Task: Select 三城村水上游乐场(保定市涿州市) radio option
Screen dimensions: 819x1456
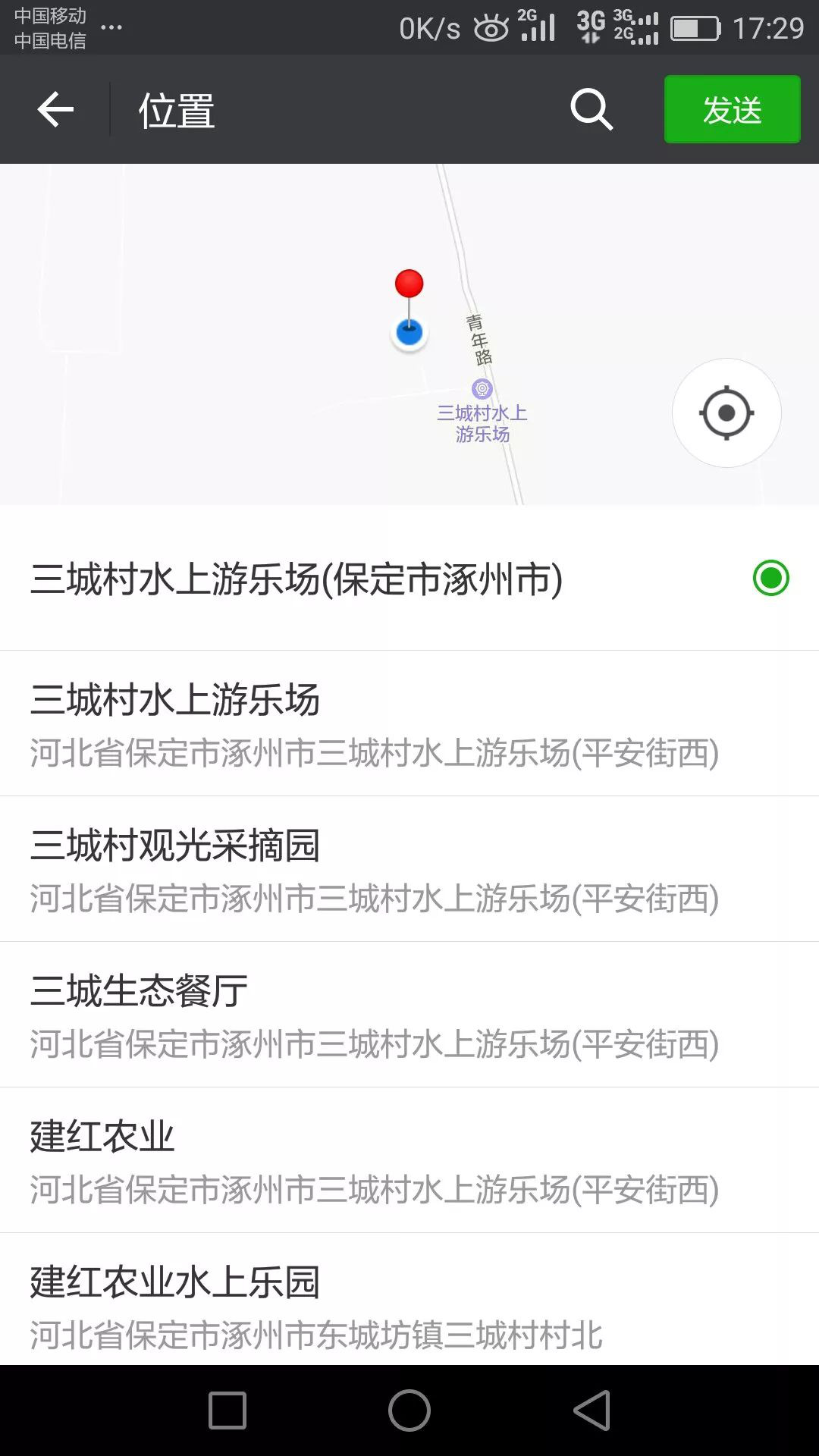Action: point(770,578)
